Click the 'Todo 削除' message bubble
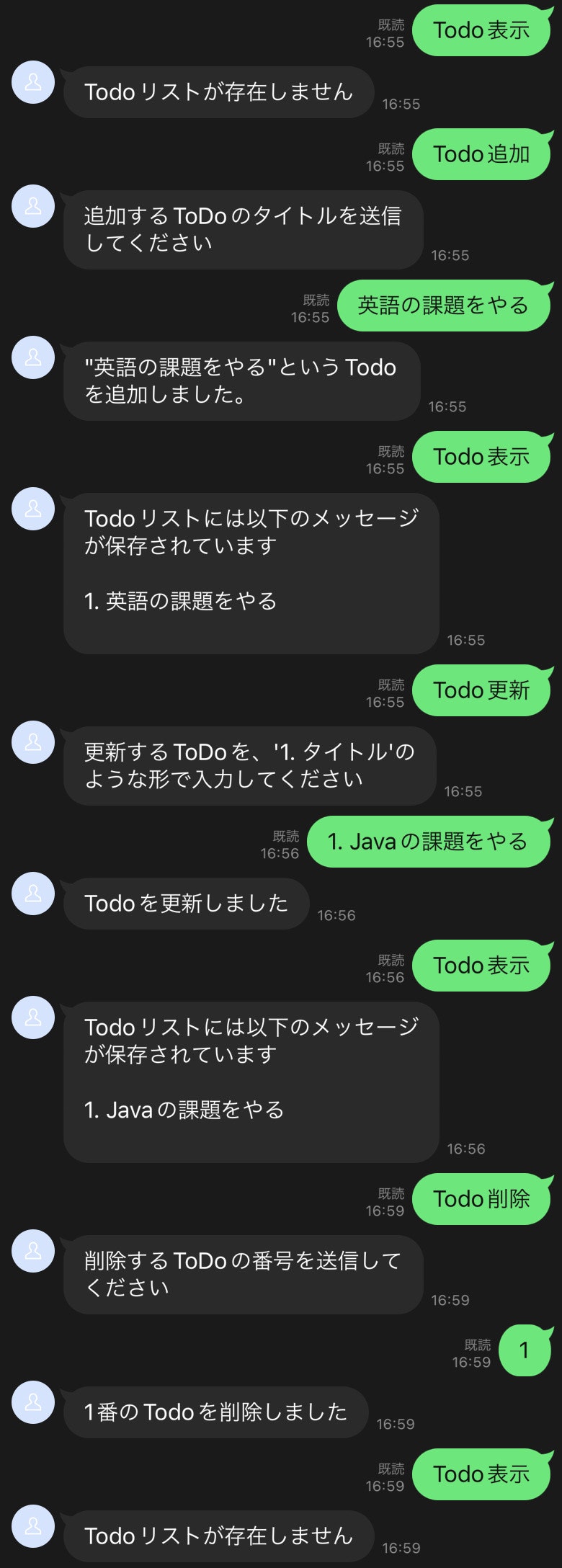The width and height of the screenshot is (562, 1568). [481, 1200]
